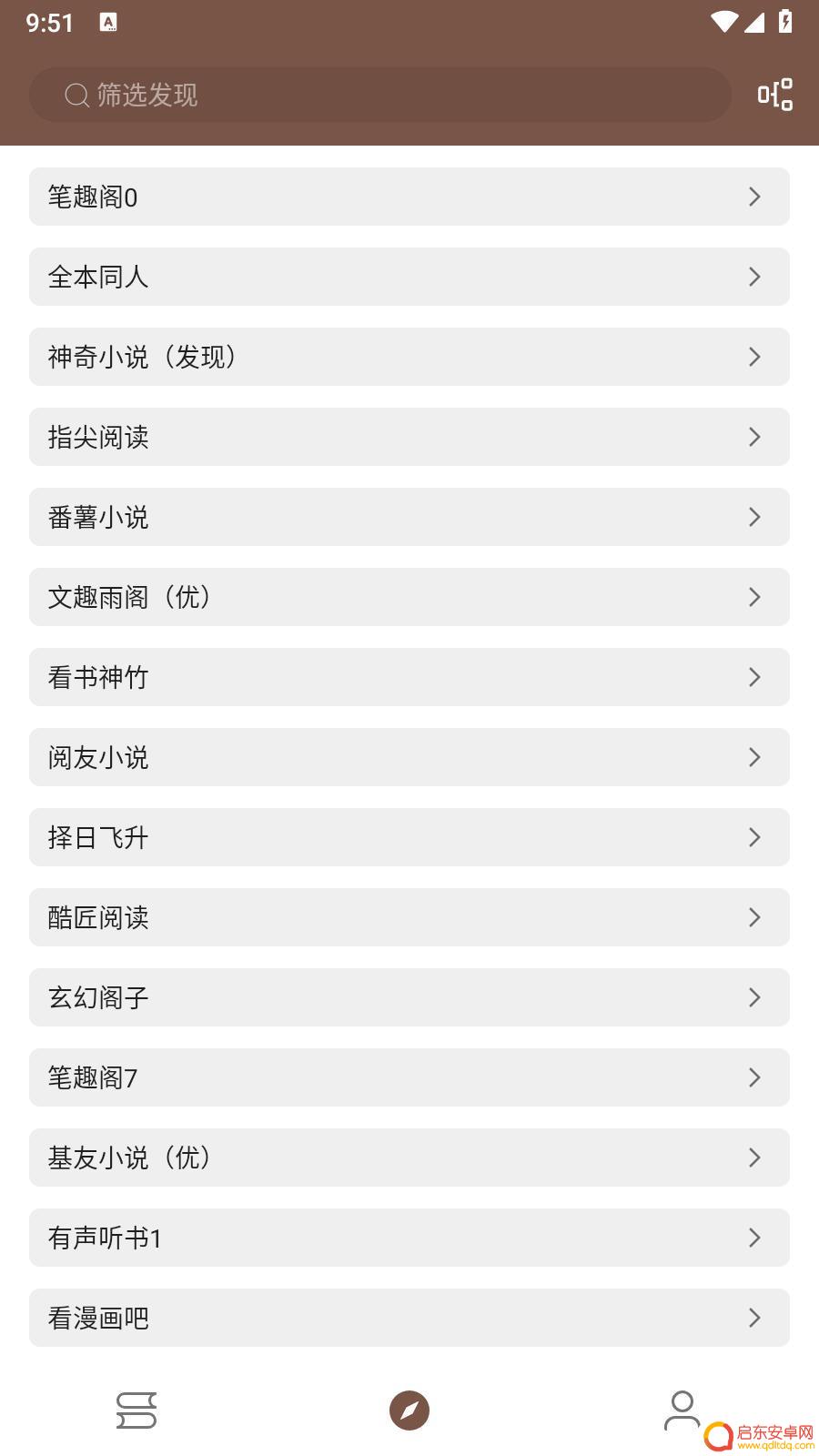The width and height of the screenshot is (819, 1456).
Task: Select 笔趣阁7 source
Action: [409, 1077]
